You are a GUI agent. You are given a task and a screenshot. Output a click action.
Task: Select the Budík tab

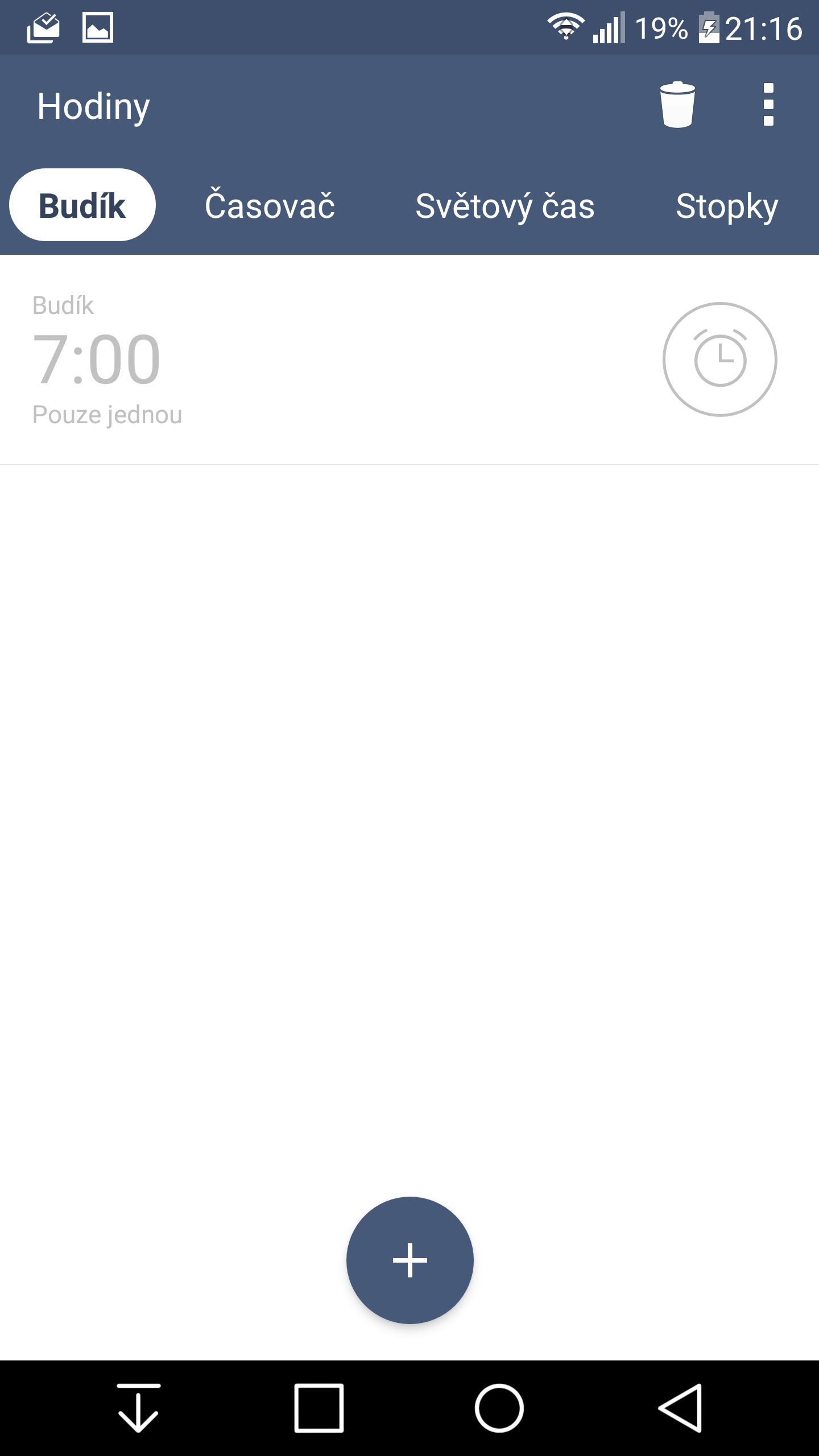click(82, 205)
